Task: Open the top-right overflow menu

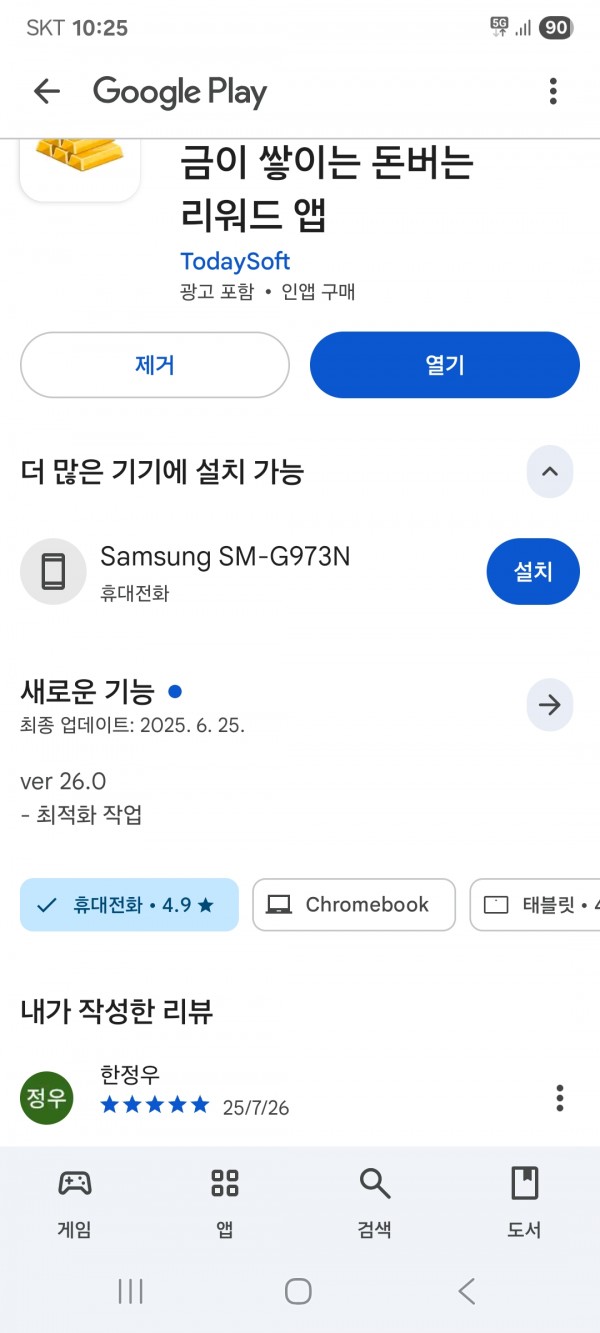Action: [553, 92]
